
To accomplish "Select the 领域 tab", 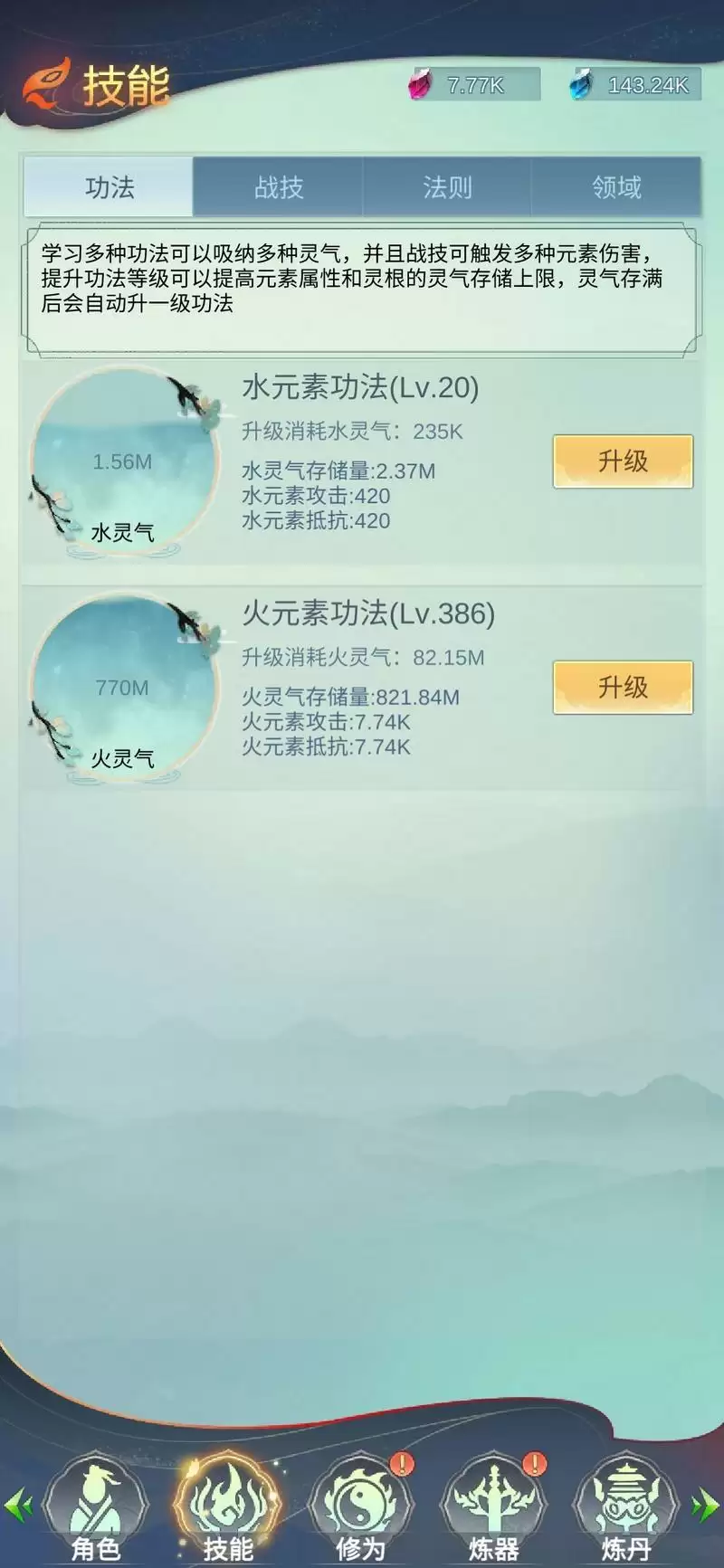I will click(616, 187).
